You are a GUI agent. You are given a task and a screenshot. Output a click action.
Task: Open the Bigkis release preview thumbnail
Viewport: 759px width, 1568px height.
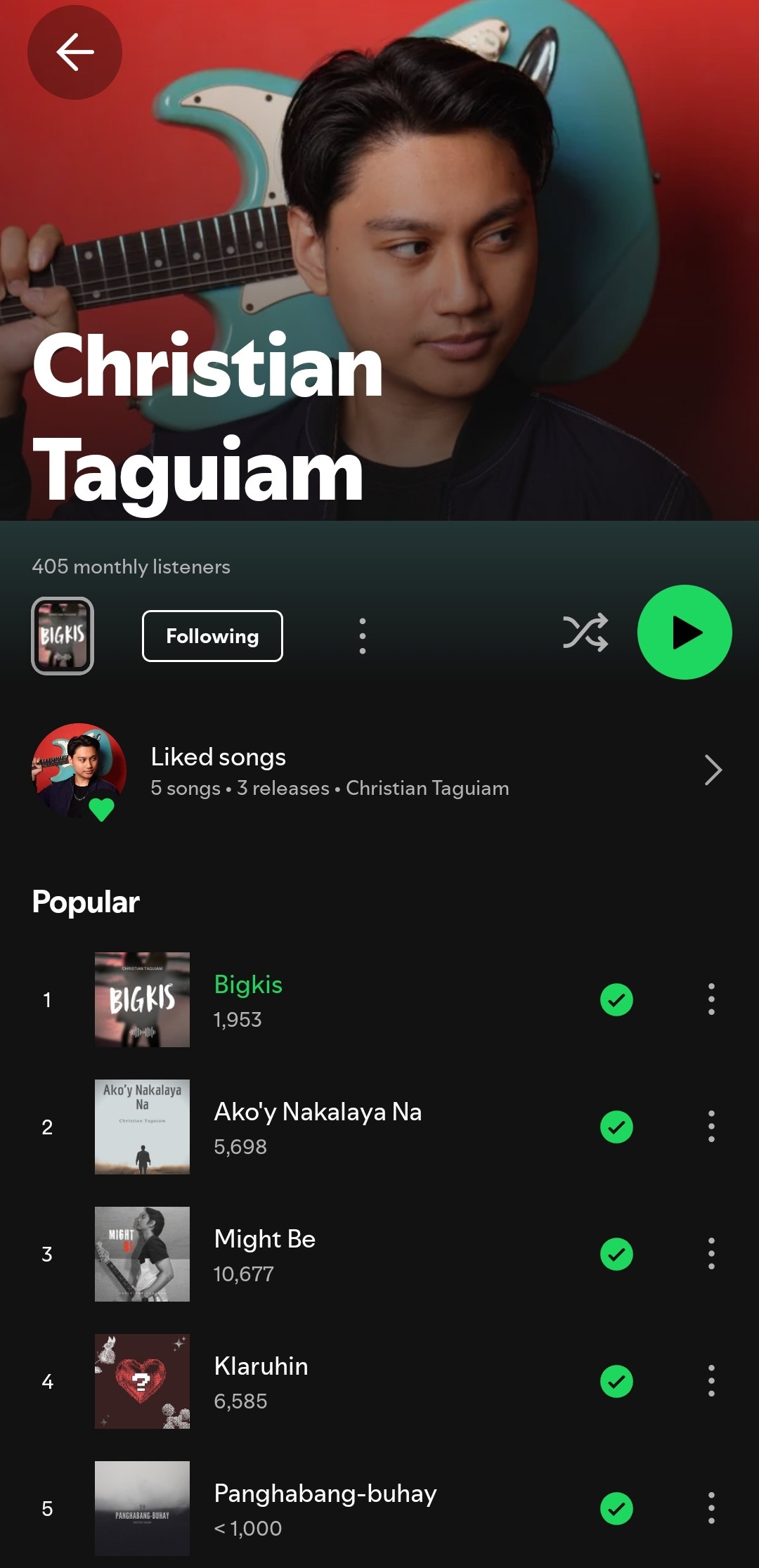pos(63,636)
